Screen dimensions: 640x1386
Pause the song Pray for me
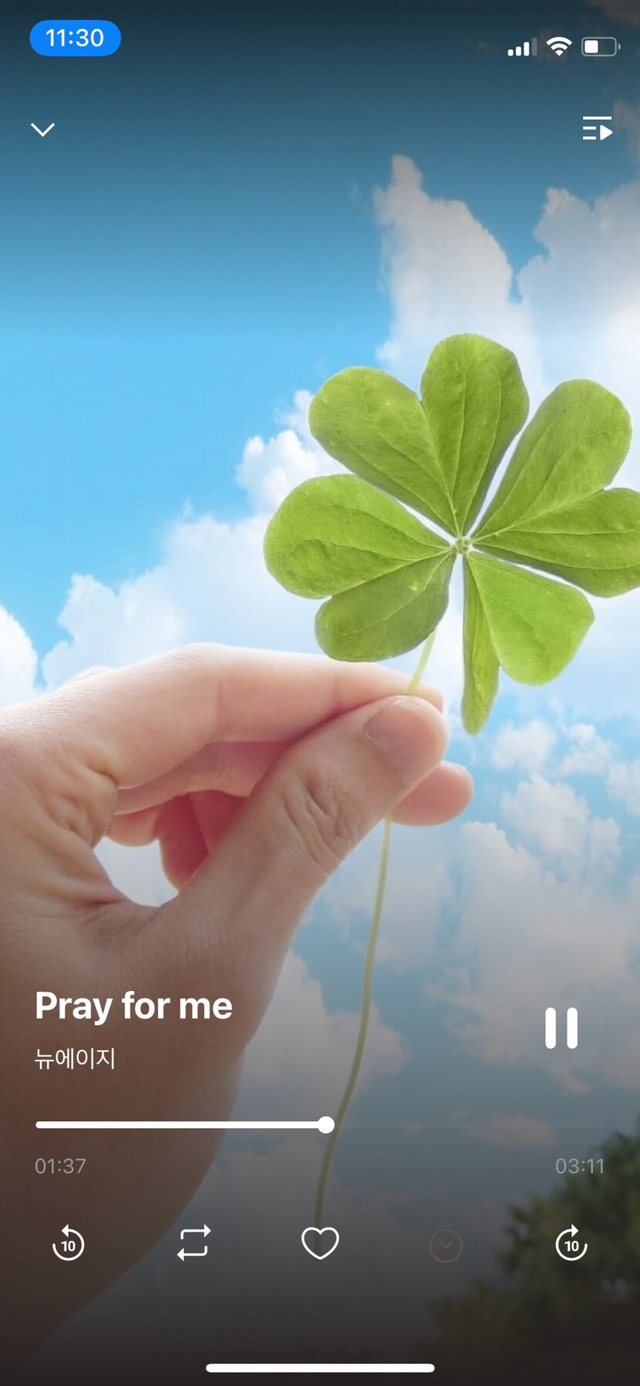pos(561,1028)
